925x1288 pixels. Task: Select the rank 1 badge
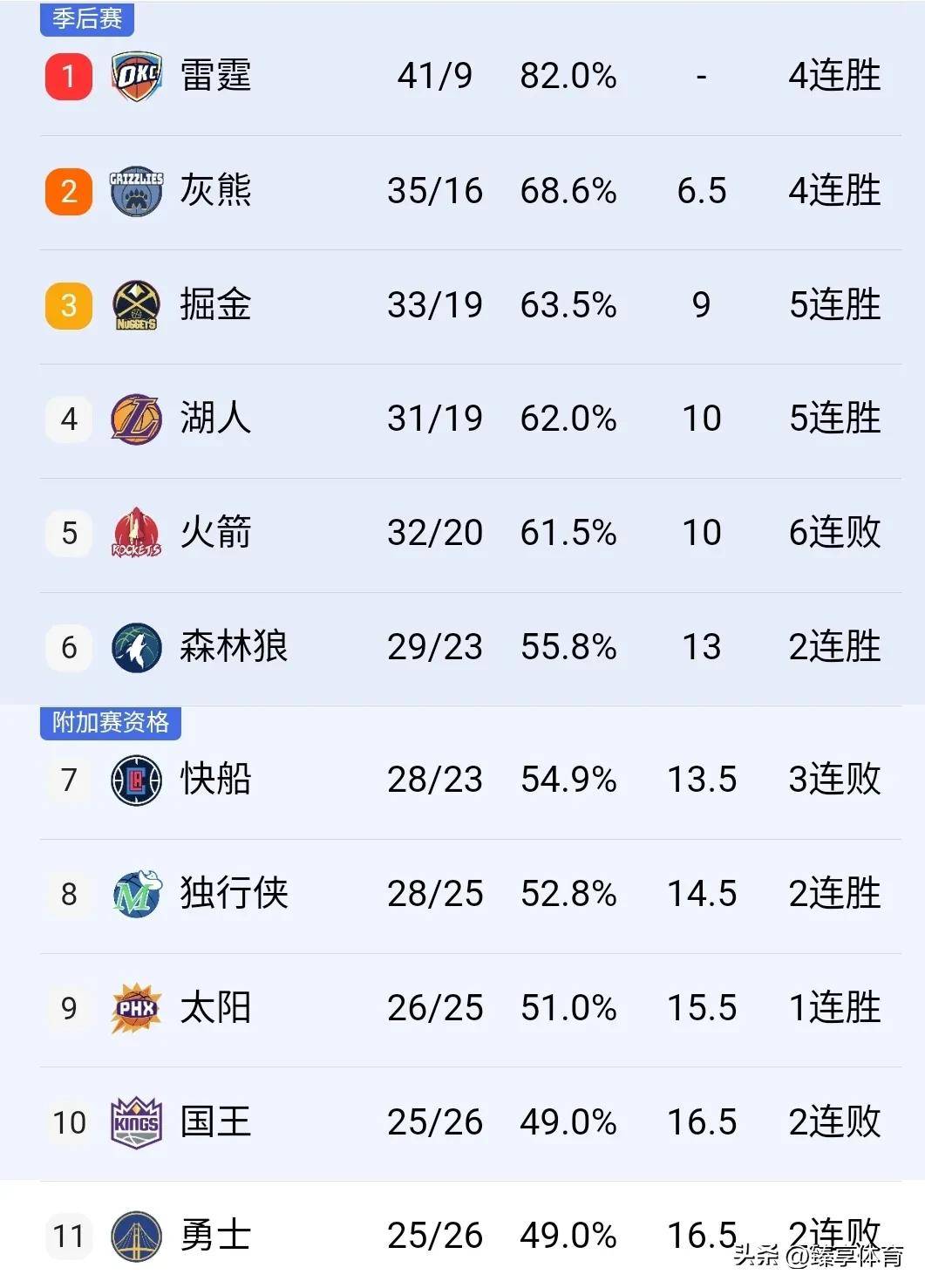[67, 77]
